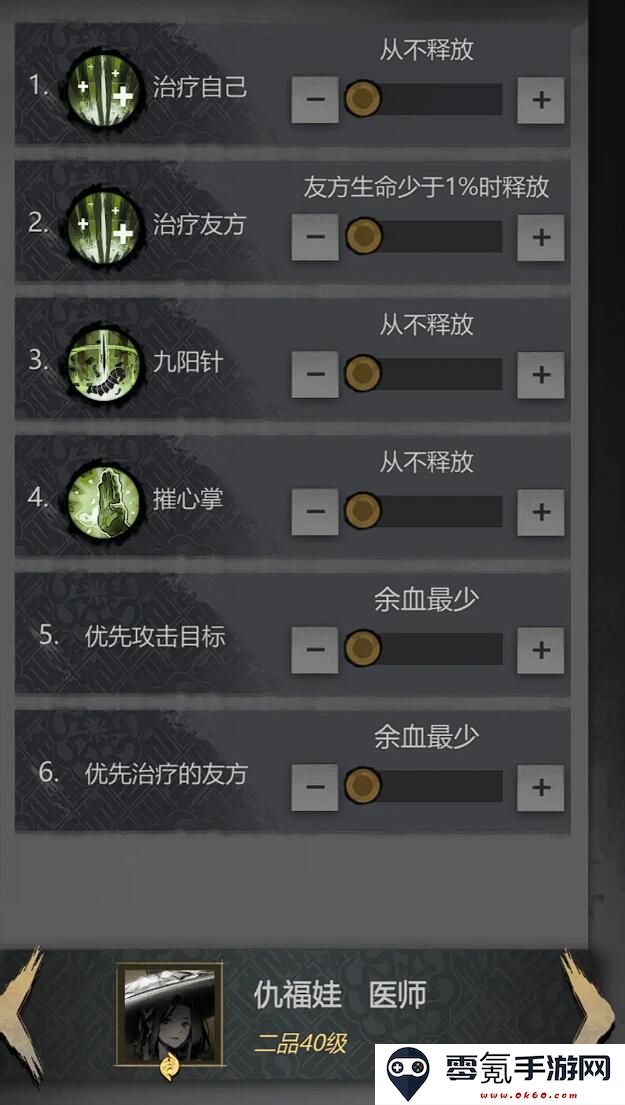Decrease 治疗友方 release threshold
625x1105 pixels.
[x=315, y=237]
